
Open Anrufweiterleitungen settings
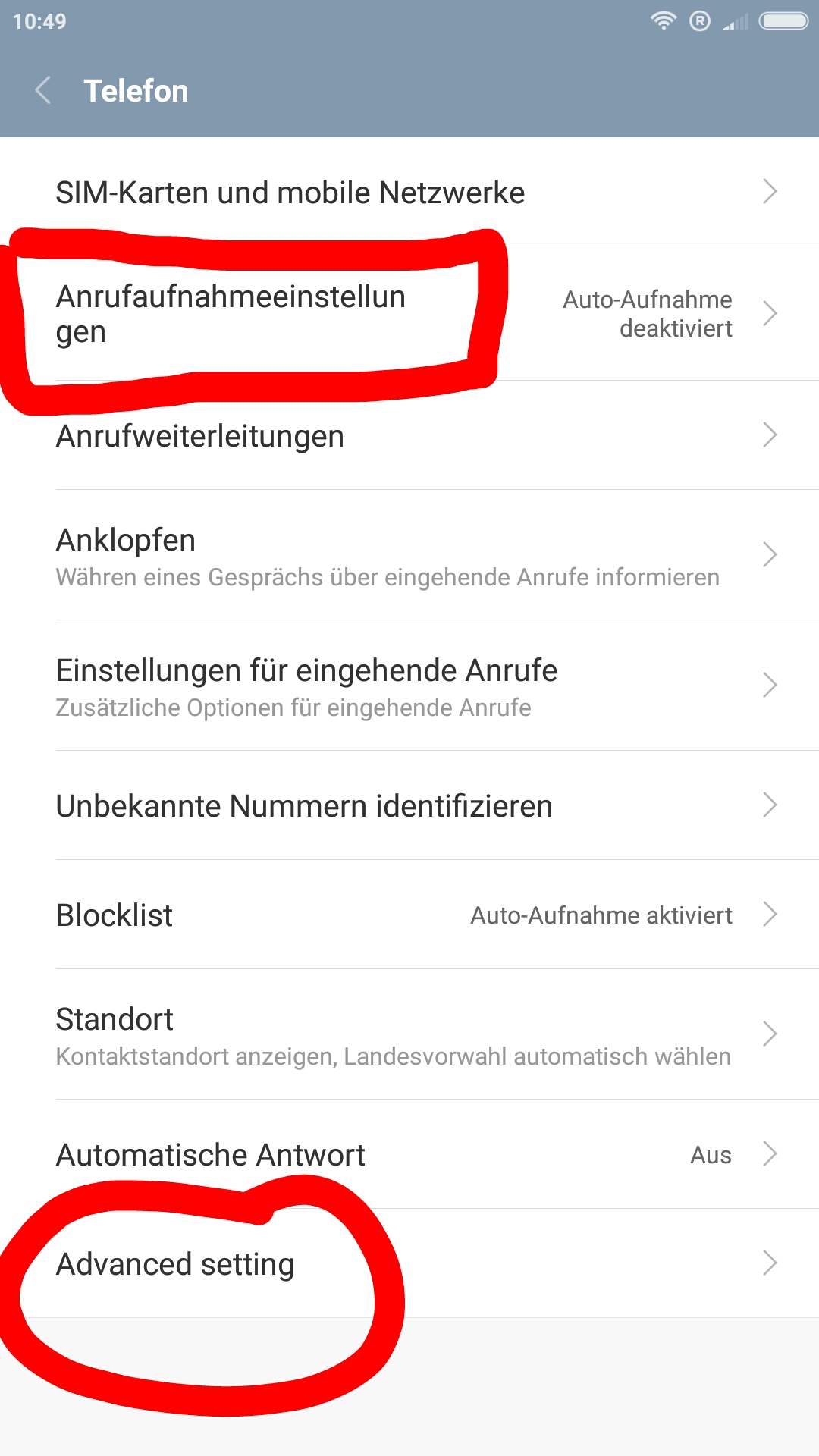coord(409,435)
